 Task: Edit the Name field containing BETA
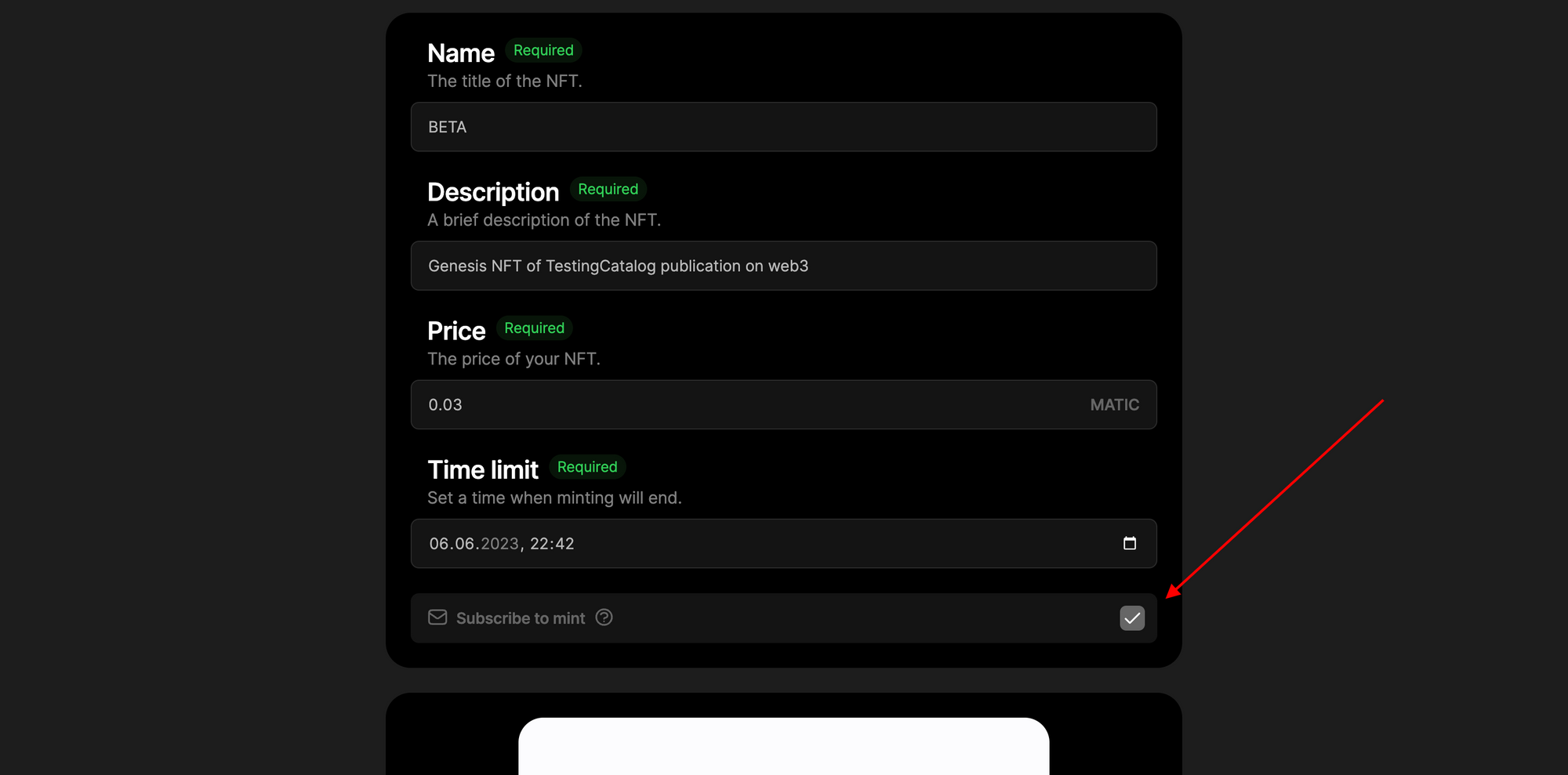tap(782, 127)
